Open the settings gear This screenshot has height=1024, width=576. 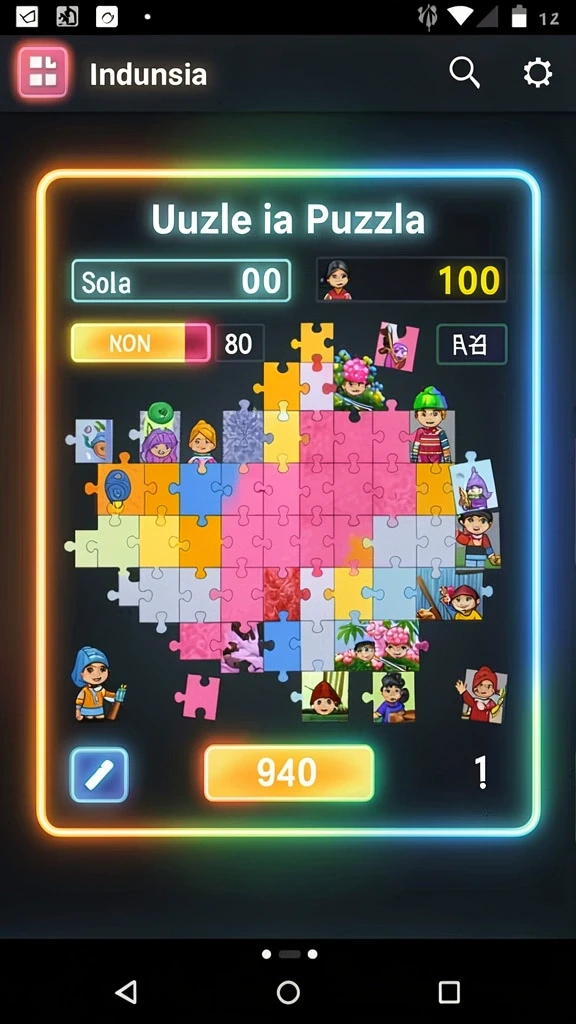tap(537, 72)
